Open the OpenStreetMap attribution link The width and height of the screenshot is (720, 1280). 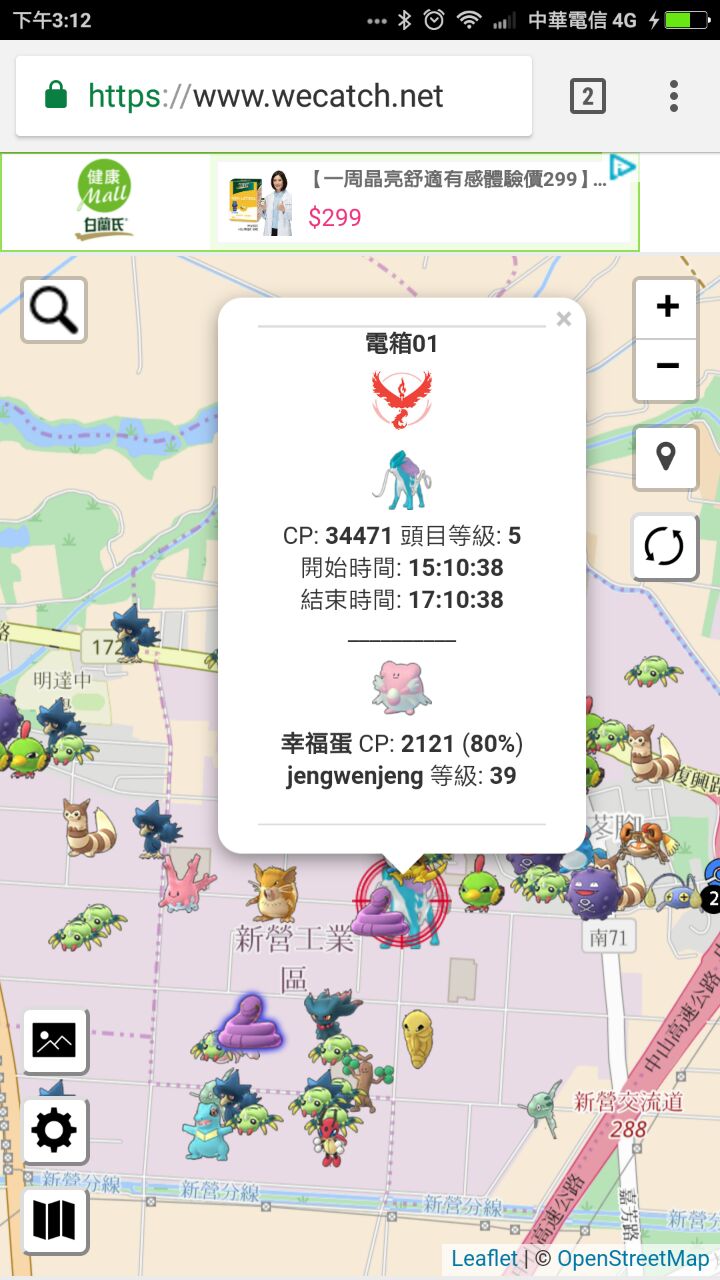pyautogui.click(x=632, y=1259)
